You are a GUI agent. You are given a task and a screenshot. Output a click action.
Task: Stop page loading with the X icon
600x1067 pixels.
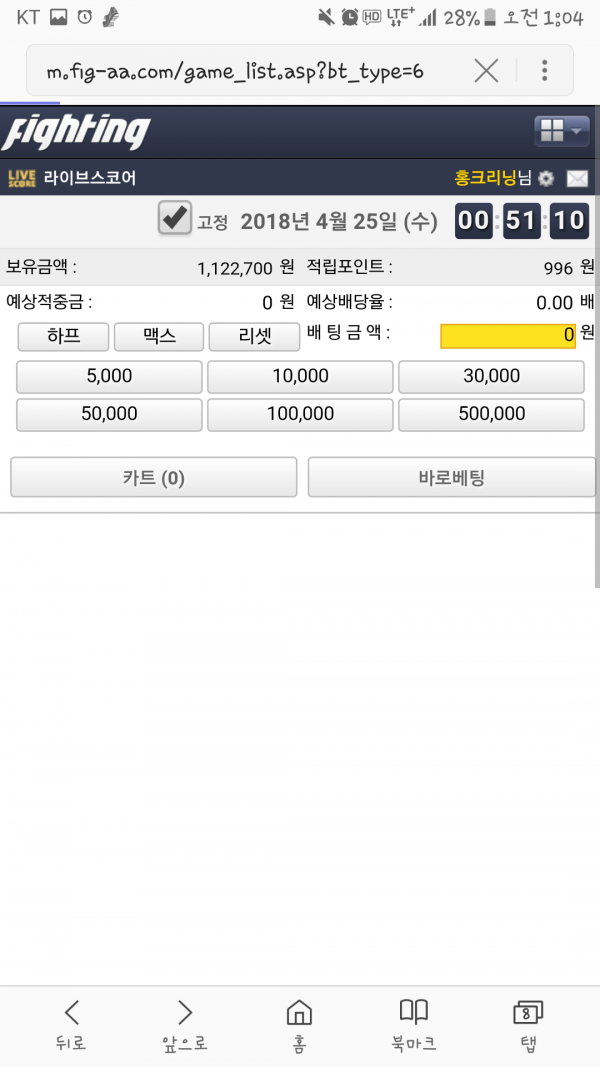[486, 71]
